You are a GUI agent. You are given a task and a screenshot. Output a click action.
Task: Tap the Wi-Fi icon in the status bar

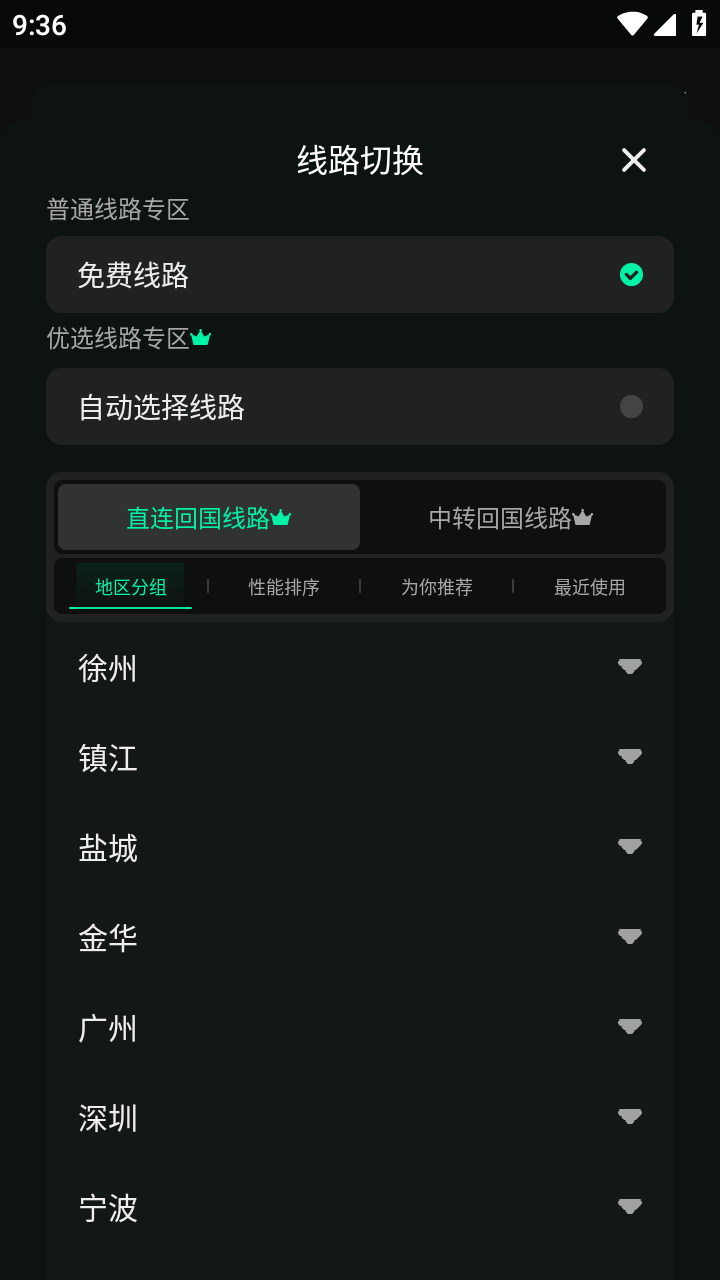coord(631,25)
